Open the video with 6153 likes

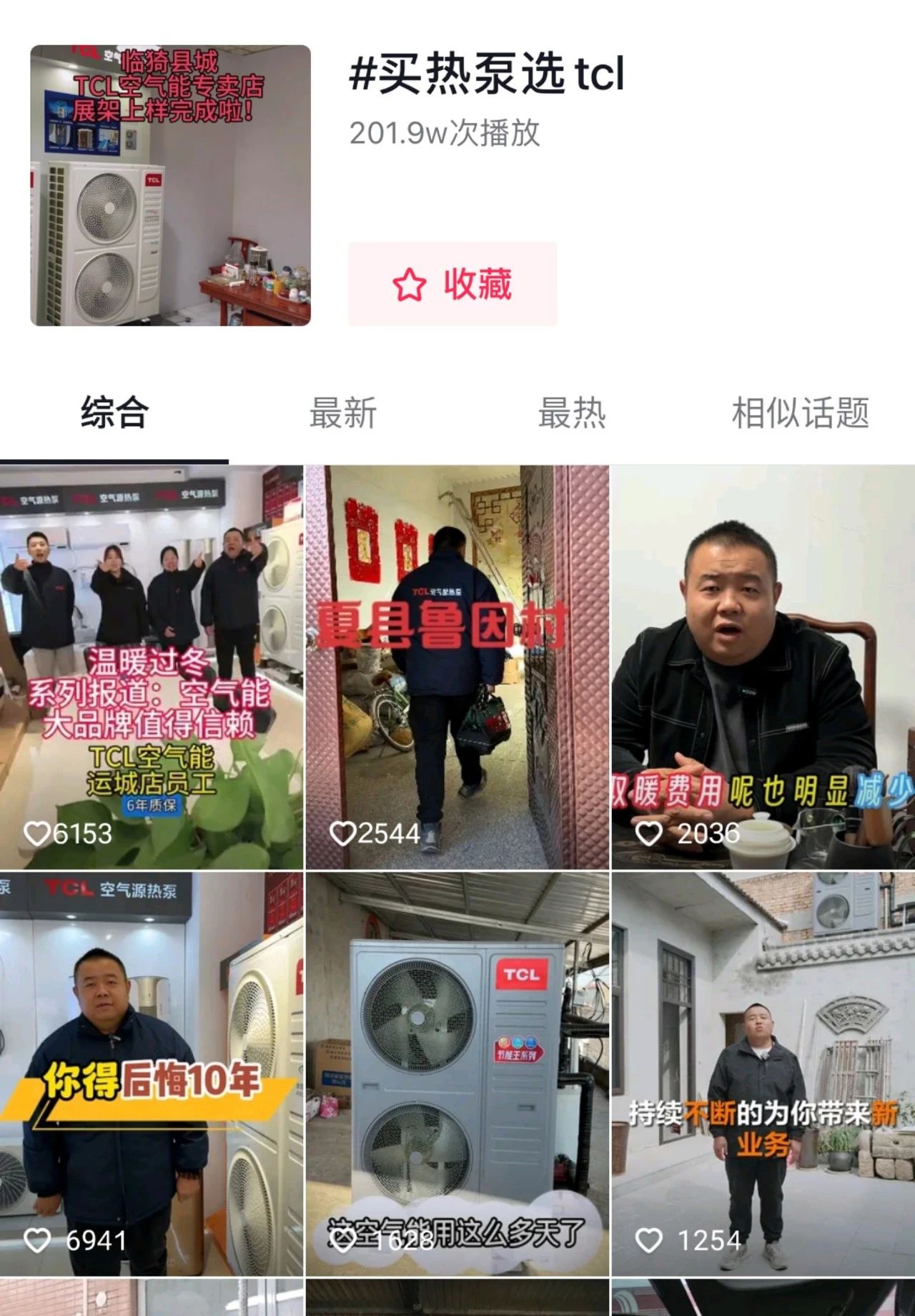point(152,667)
